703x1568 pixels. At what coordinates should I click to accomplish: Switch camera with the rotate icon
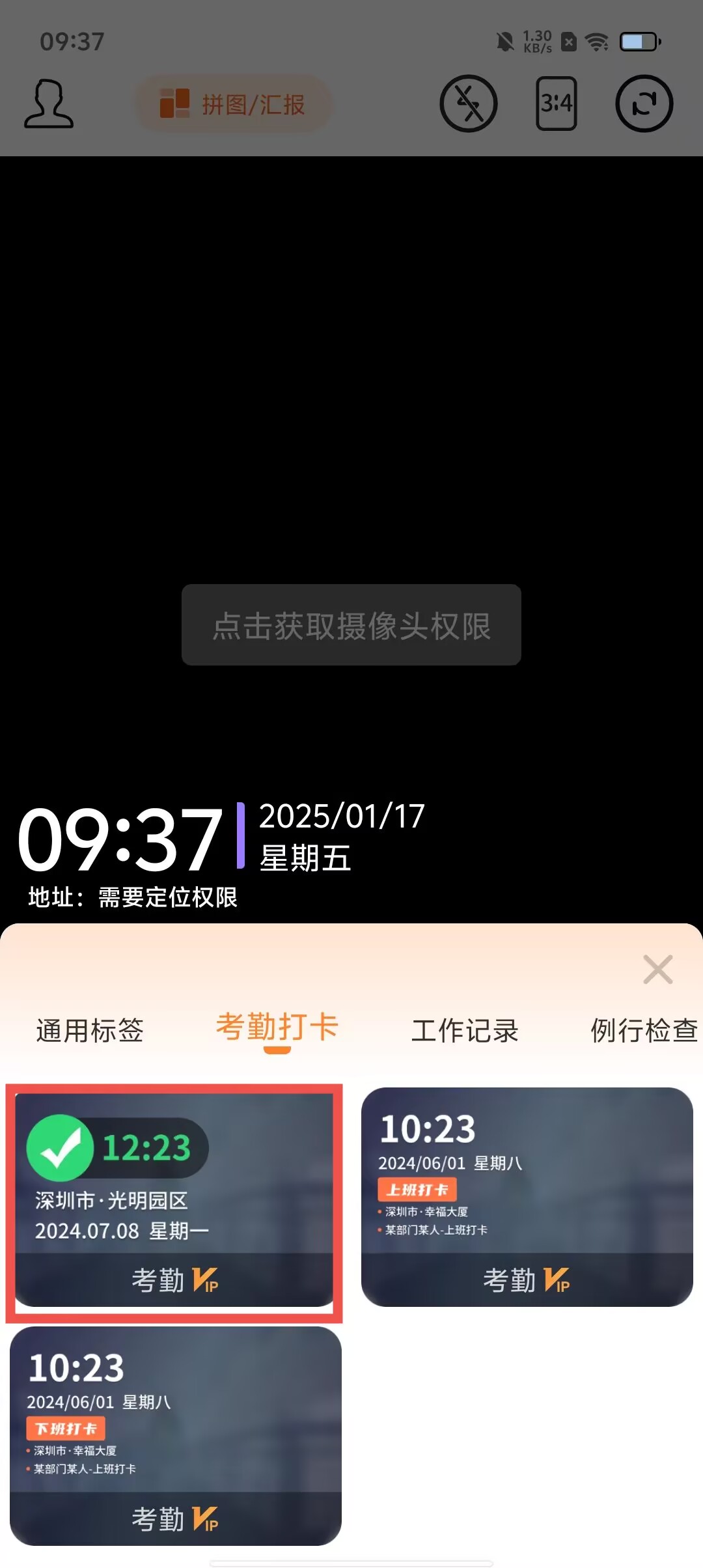pyautogui.click(x=644, y=104)
